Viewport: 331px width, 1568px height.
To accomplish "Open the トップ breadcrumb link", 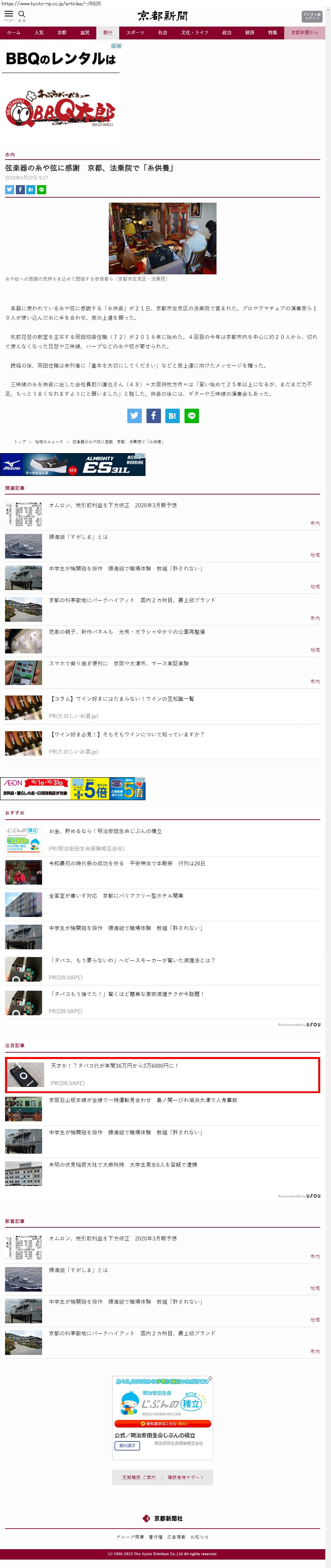I will tap(20, 442).
